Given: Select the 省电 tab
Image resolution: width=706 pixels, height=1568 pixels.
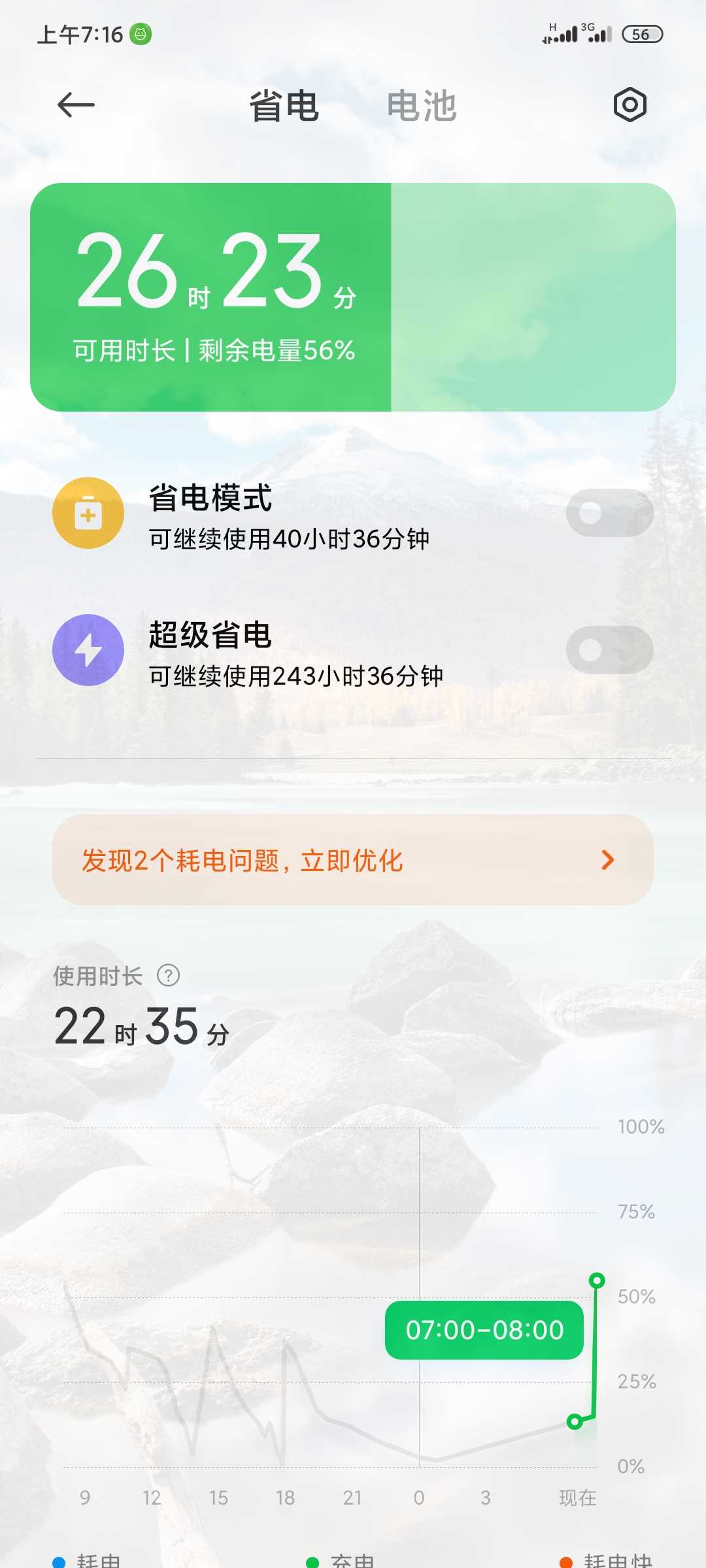Looking at the screenshot, I should [284, 106].
